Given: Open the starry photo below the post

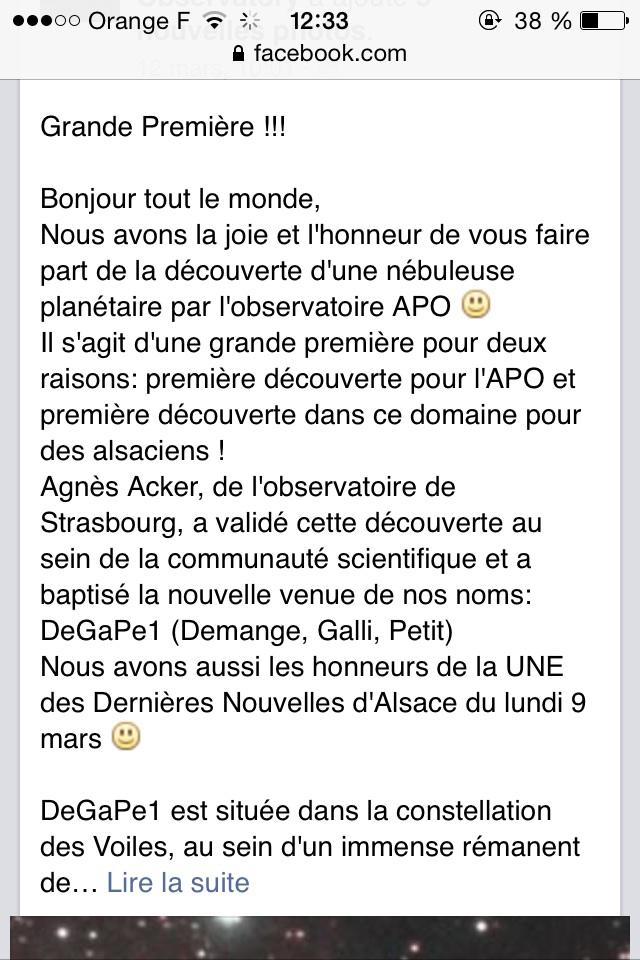Looking at the screenshot, I should (320, 940).
